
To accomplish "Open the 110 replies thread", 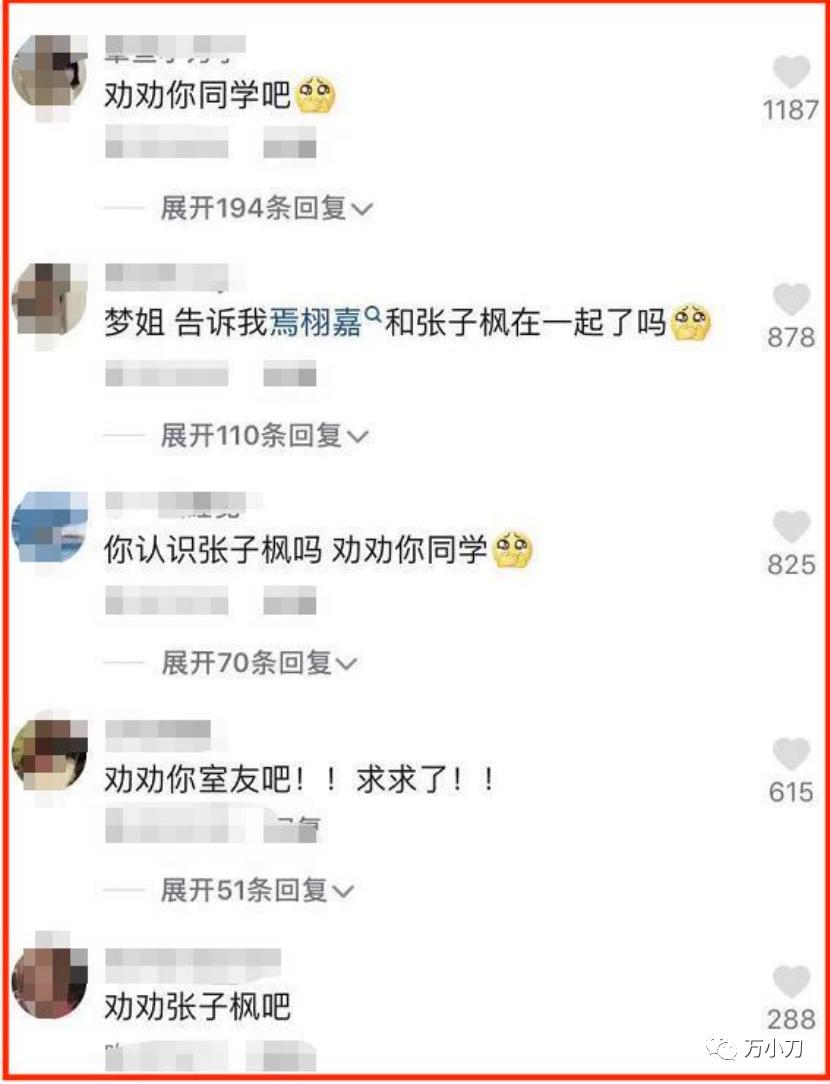I will 255,435.
